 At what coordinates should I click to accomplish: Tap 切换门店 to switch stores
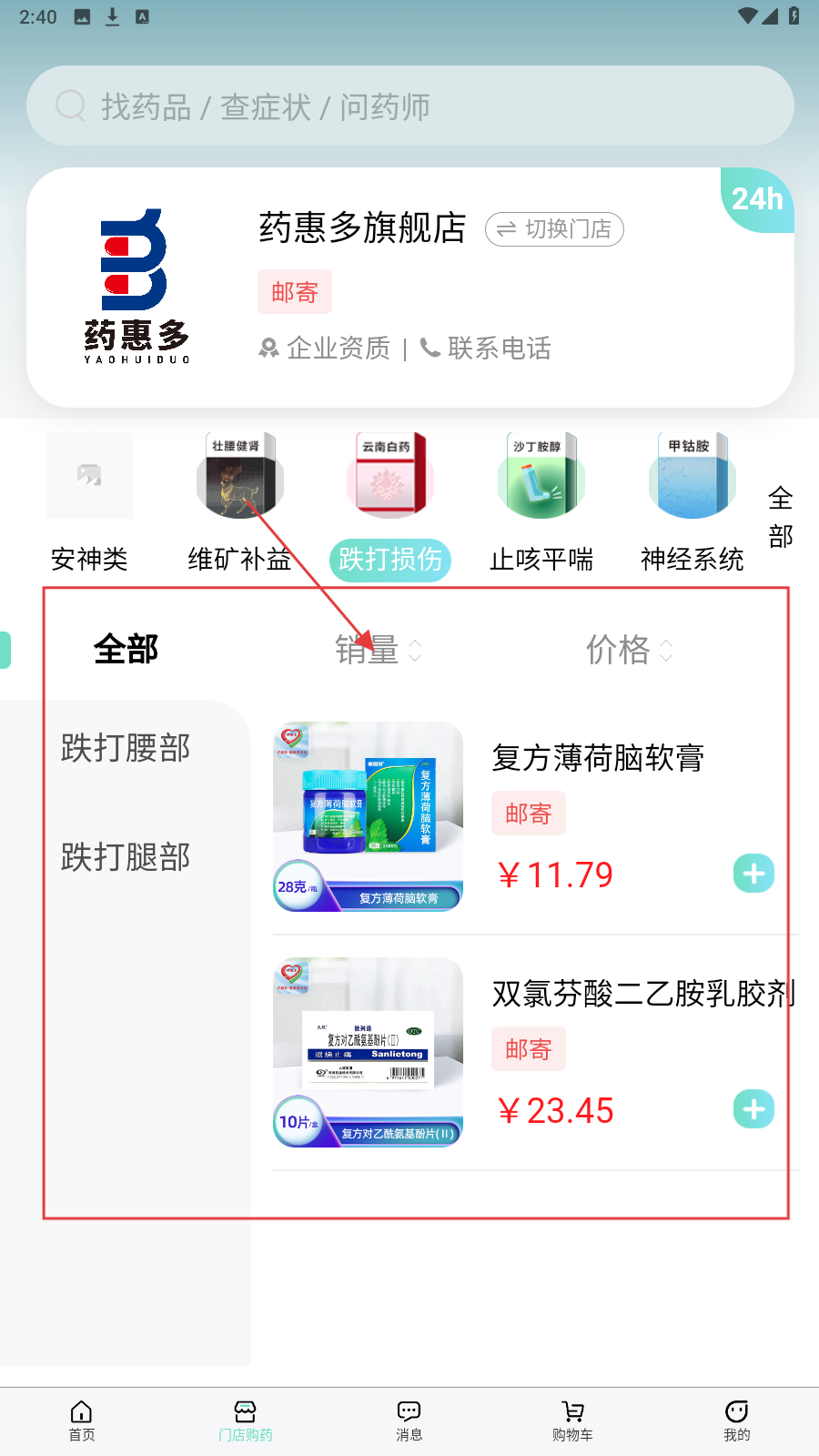coord(554,229)
